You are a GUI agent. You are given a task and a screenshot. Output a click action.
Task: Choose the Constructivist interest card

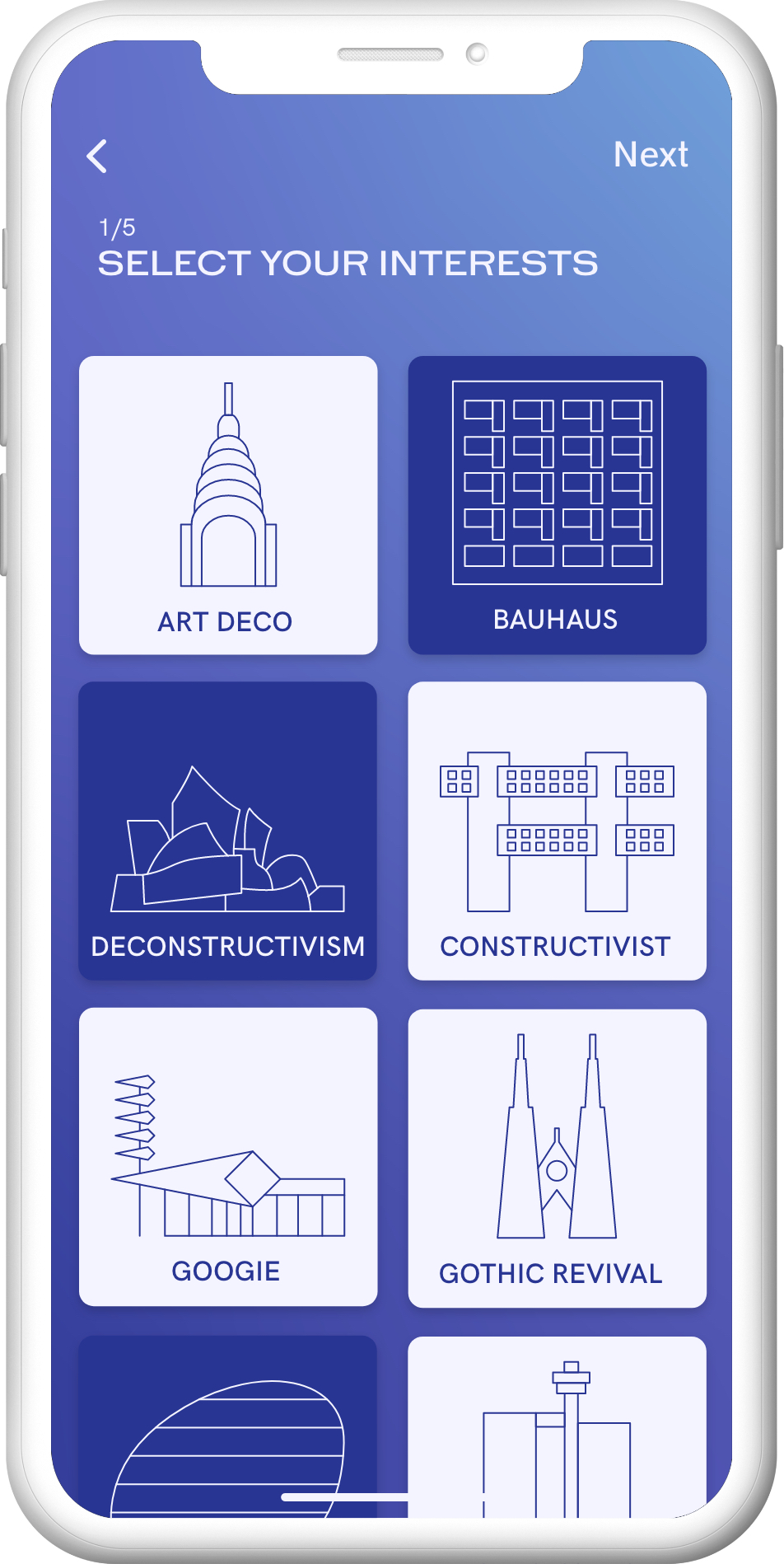click(558, 831)
